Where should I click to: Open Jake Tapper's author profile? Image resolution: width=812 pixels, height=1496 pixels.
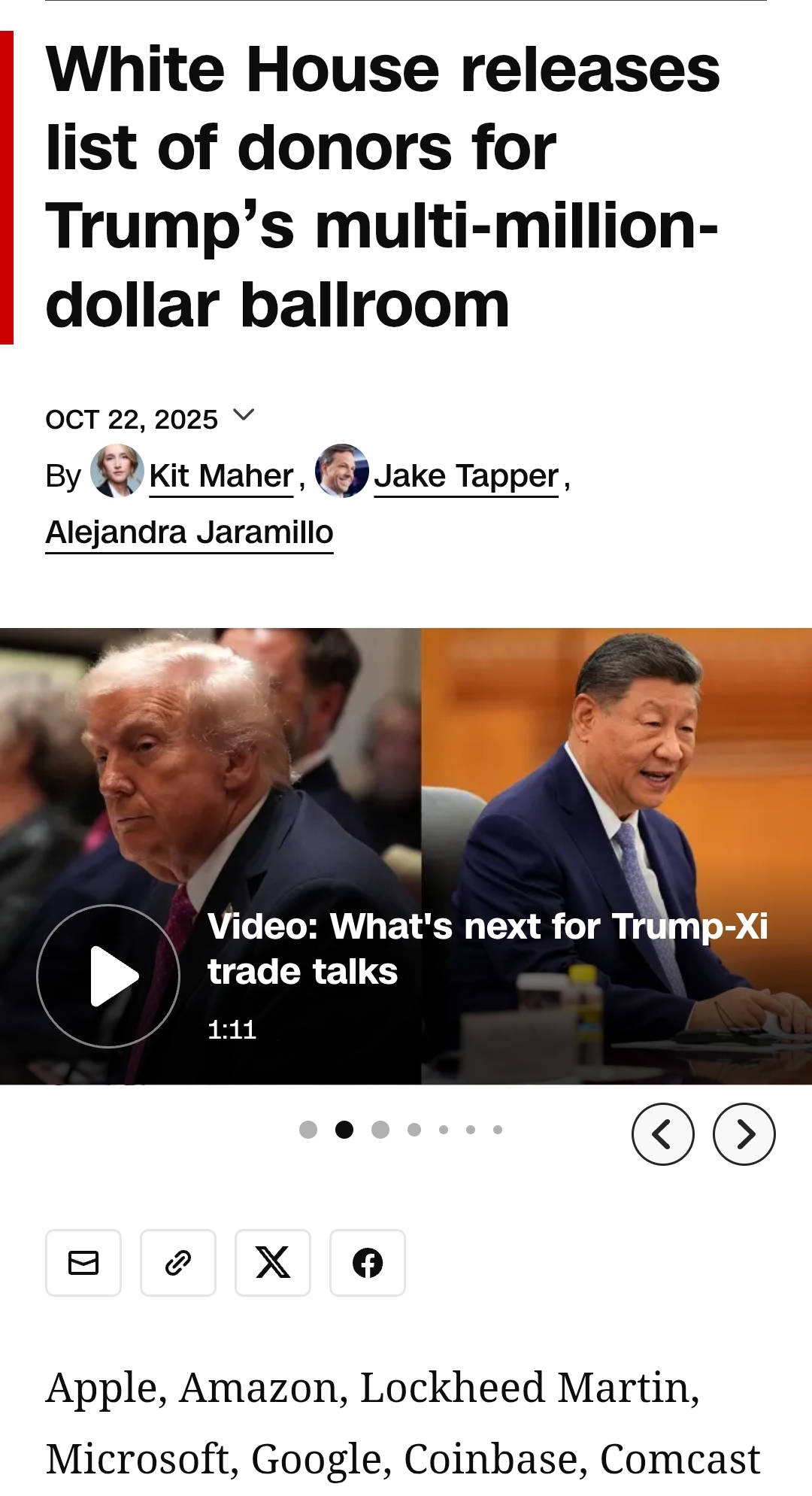tap(465, 476)
